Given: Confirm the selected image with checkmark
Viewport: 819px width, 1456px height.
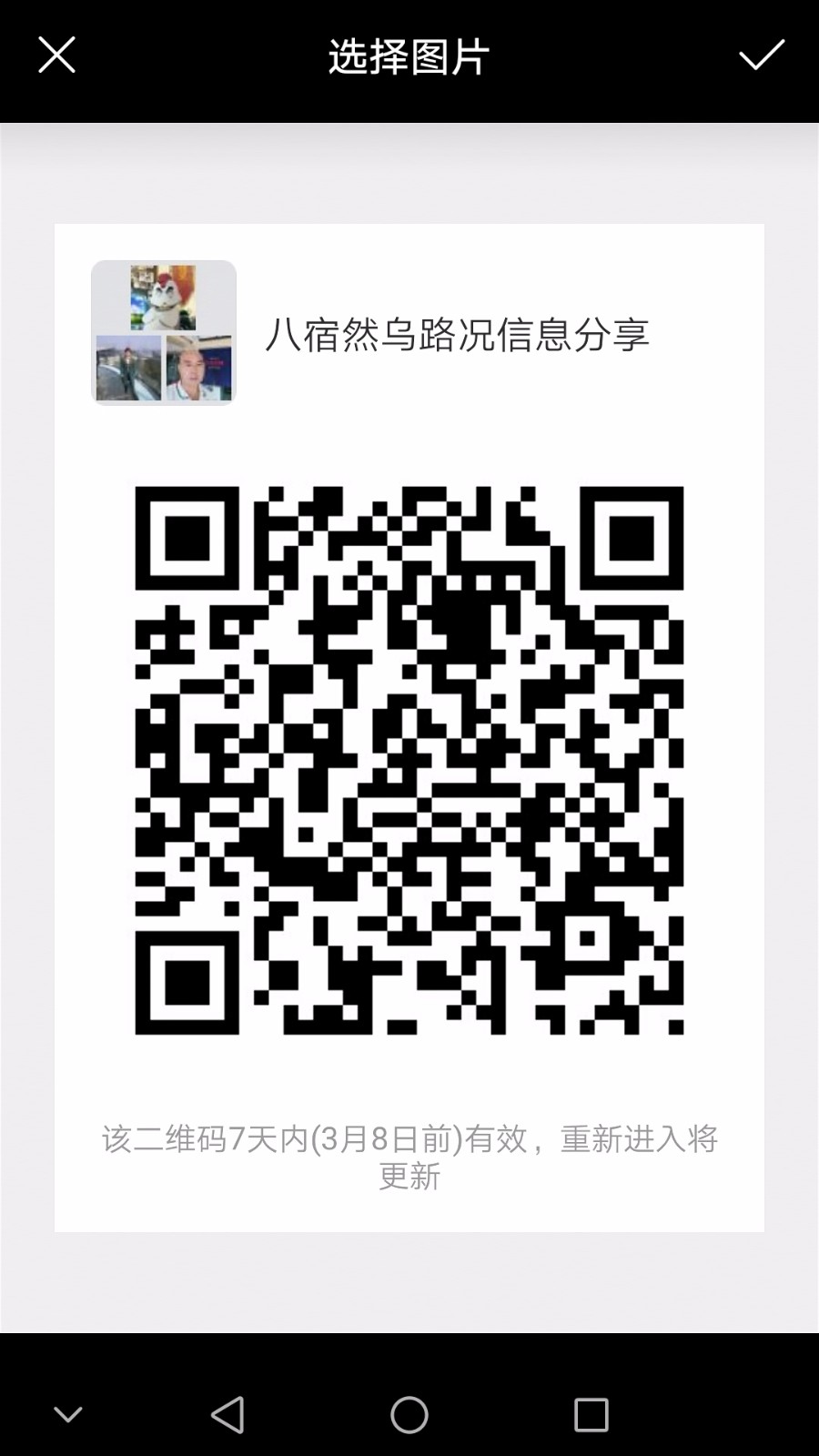Looking at the screenshot, I should tap(762, 56).
